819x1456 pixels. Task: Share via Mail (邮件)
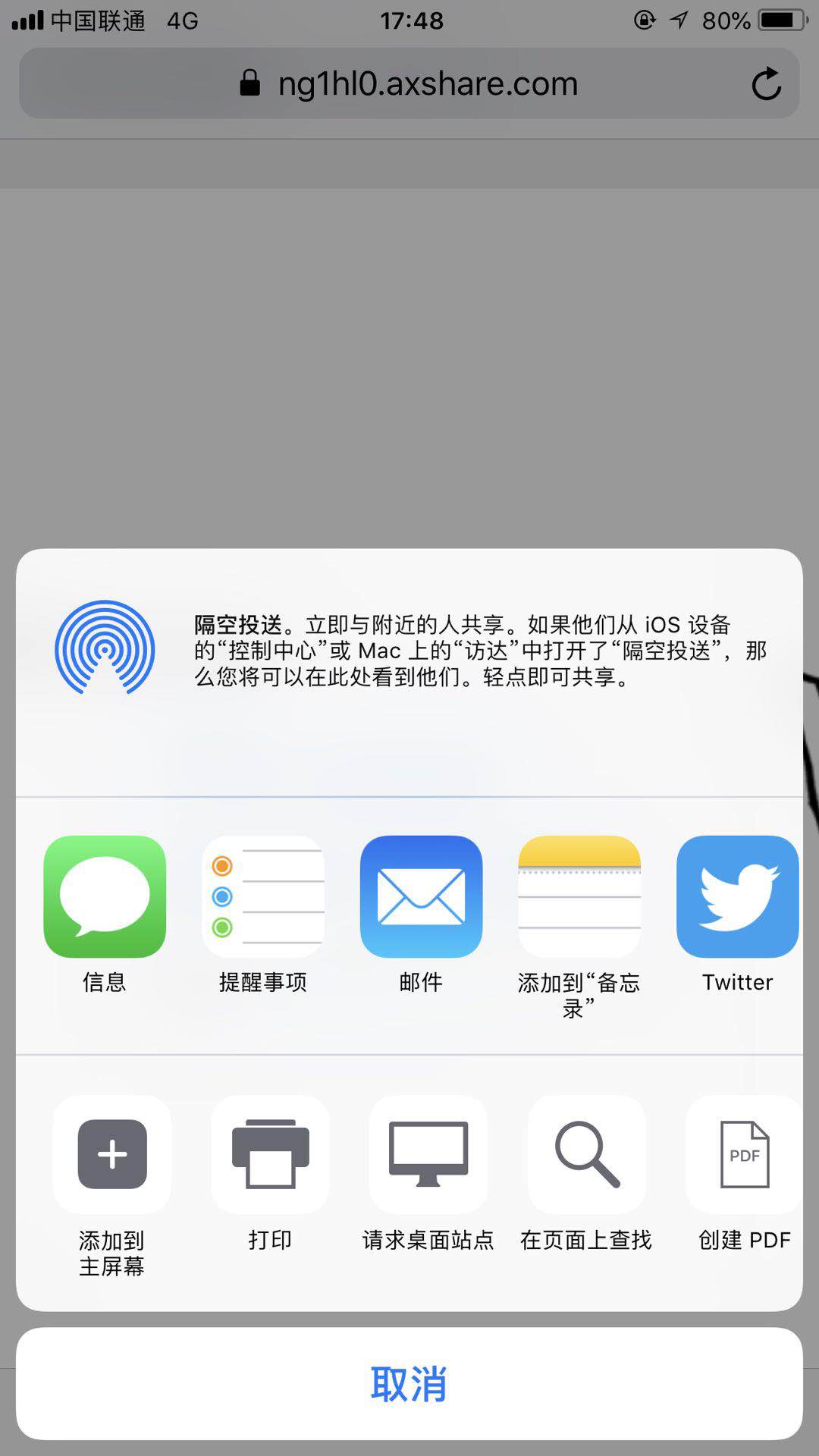[x=421, y=897]
